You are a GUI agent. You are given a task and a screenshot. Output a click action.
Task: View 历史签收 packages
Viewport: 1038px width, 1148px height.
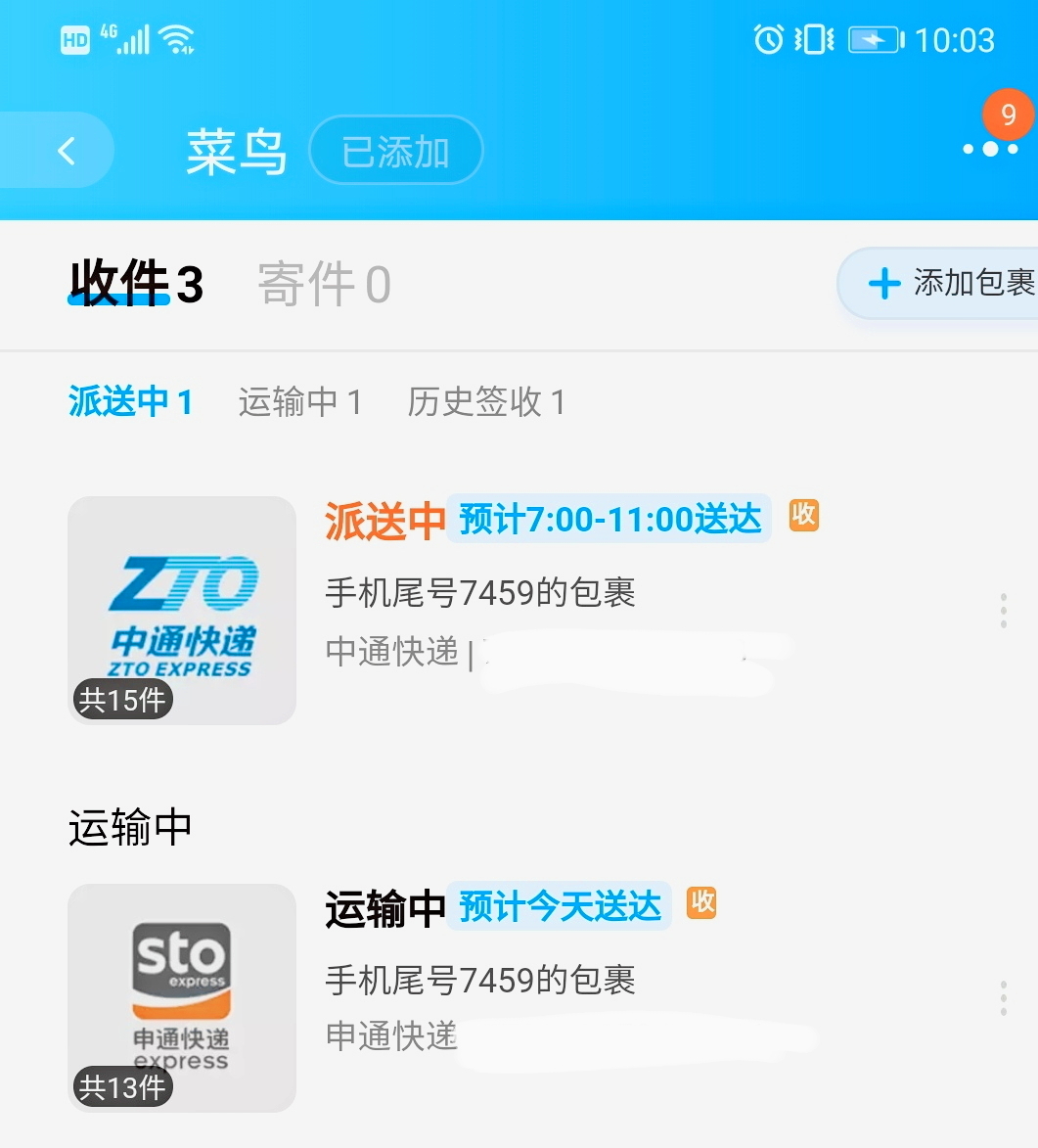tap(486, 401)
